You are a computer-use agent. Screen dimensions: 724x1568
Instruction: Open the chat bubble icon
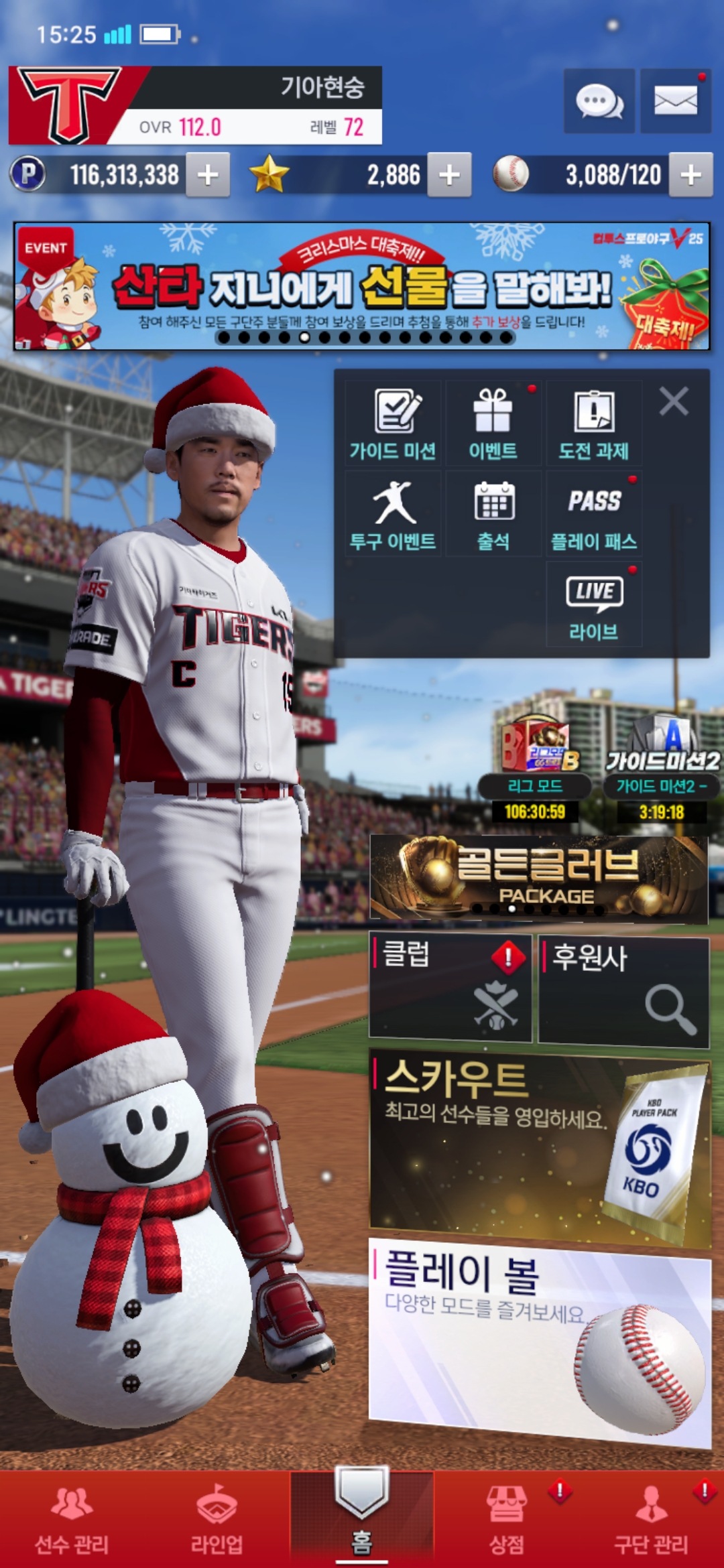[599, 101]
